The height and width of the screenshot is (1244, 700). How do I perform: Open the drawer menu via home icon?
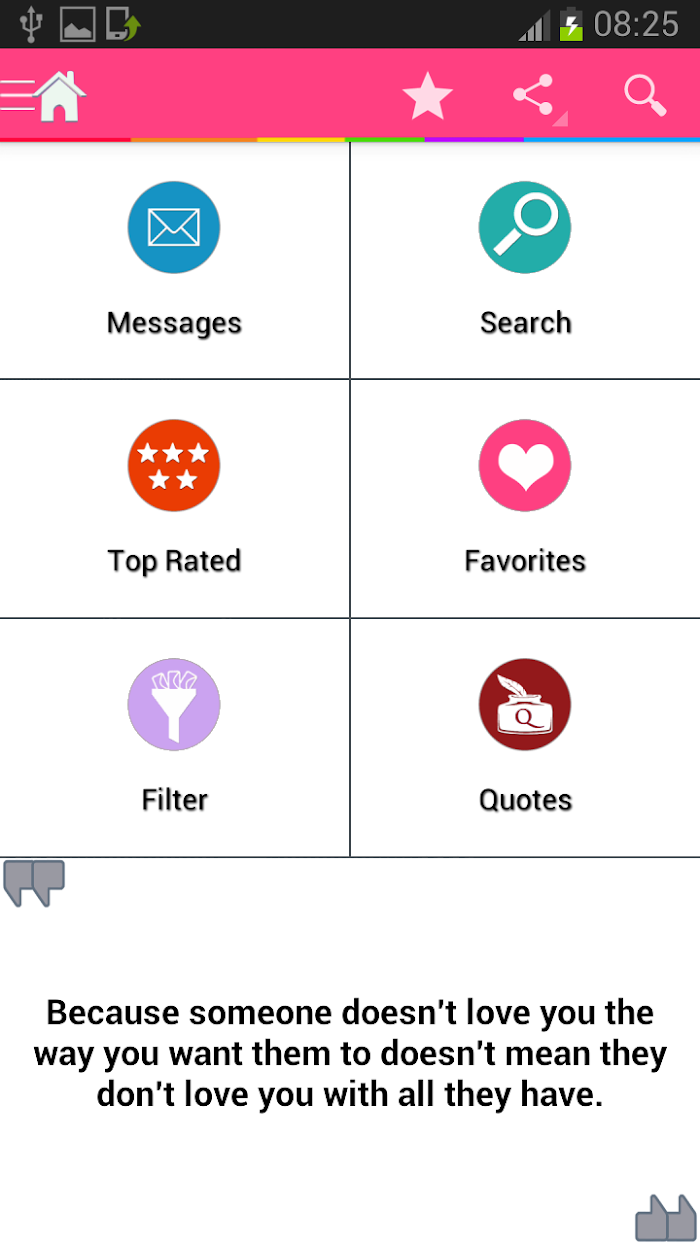coord(45,95)
